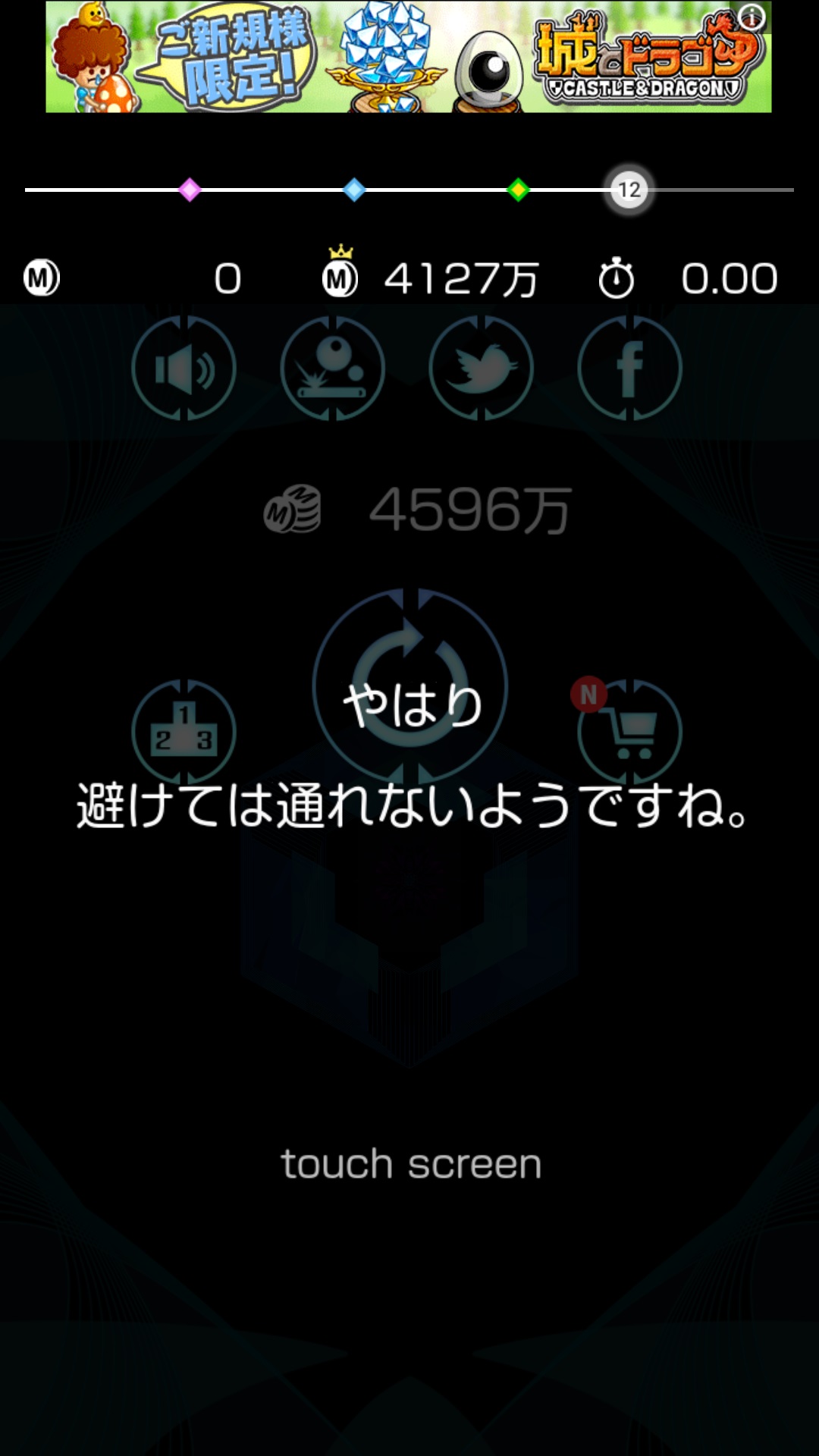Share the score on Twitter
The height and width of the screenshot is (1456, 819).
point(481,369)
